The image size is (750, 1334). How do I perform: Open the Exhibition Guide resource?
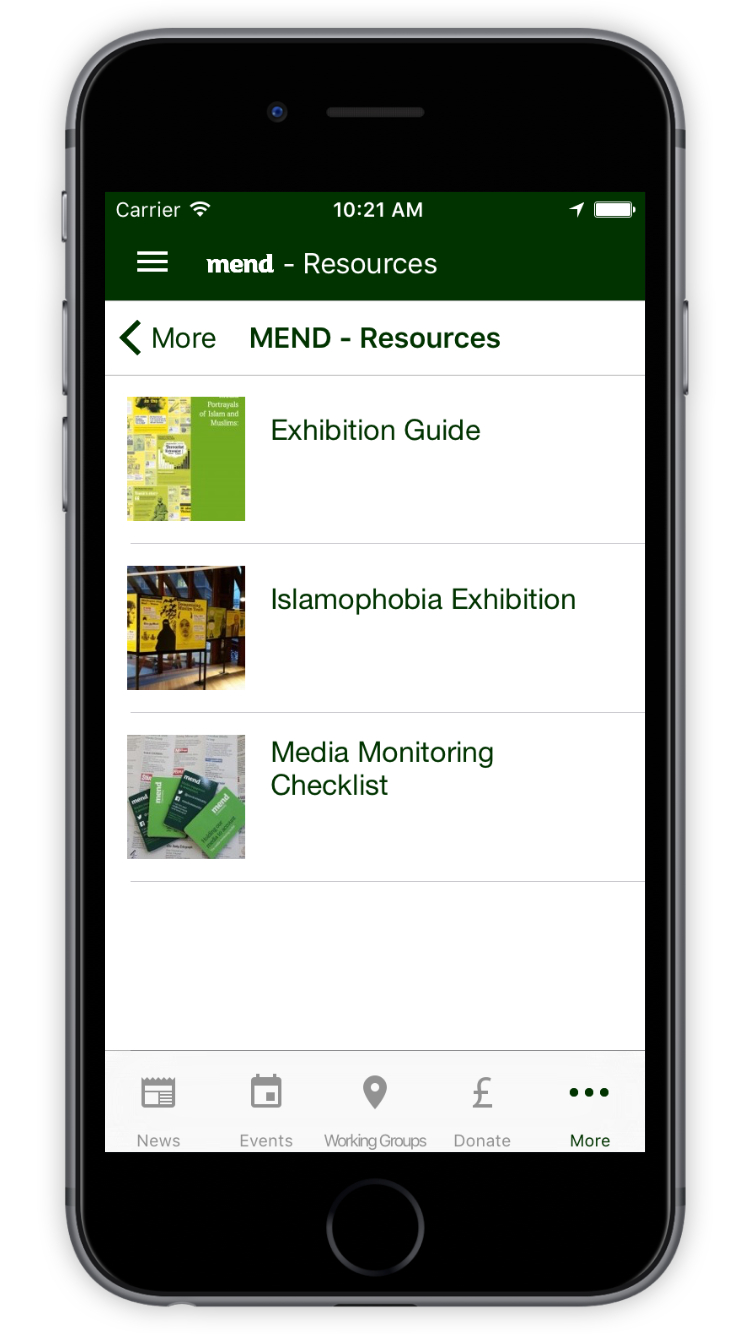click(375, 460)
